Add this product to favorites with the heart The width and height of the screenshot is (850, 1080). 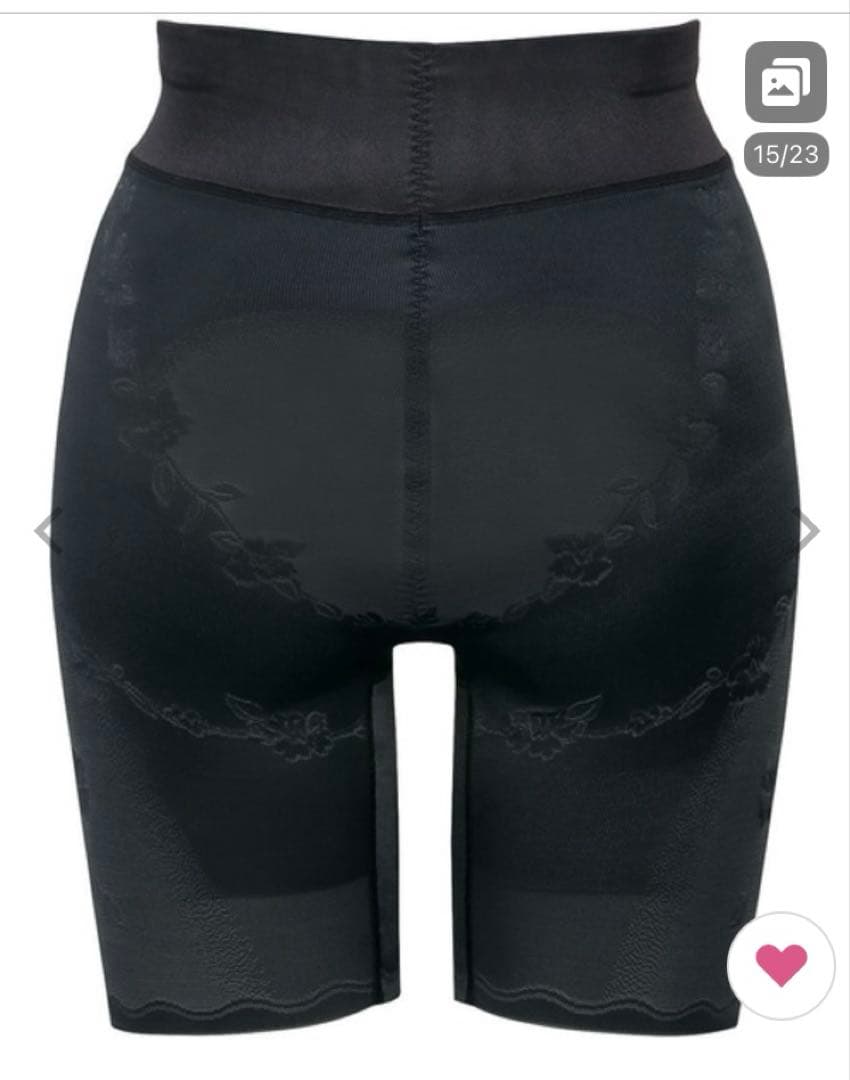click(x=781, y=966)
